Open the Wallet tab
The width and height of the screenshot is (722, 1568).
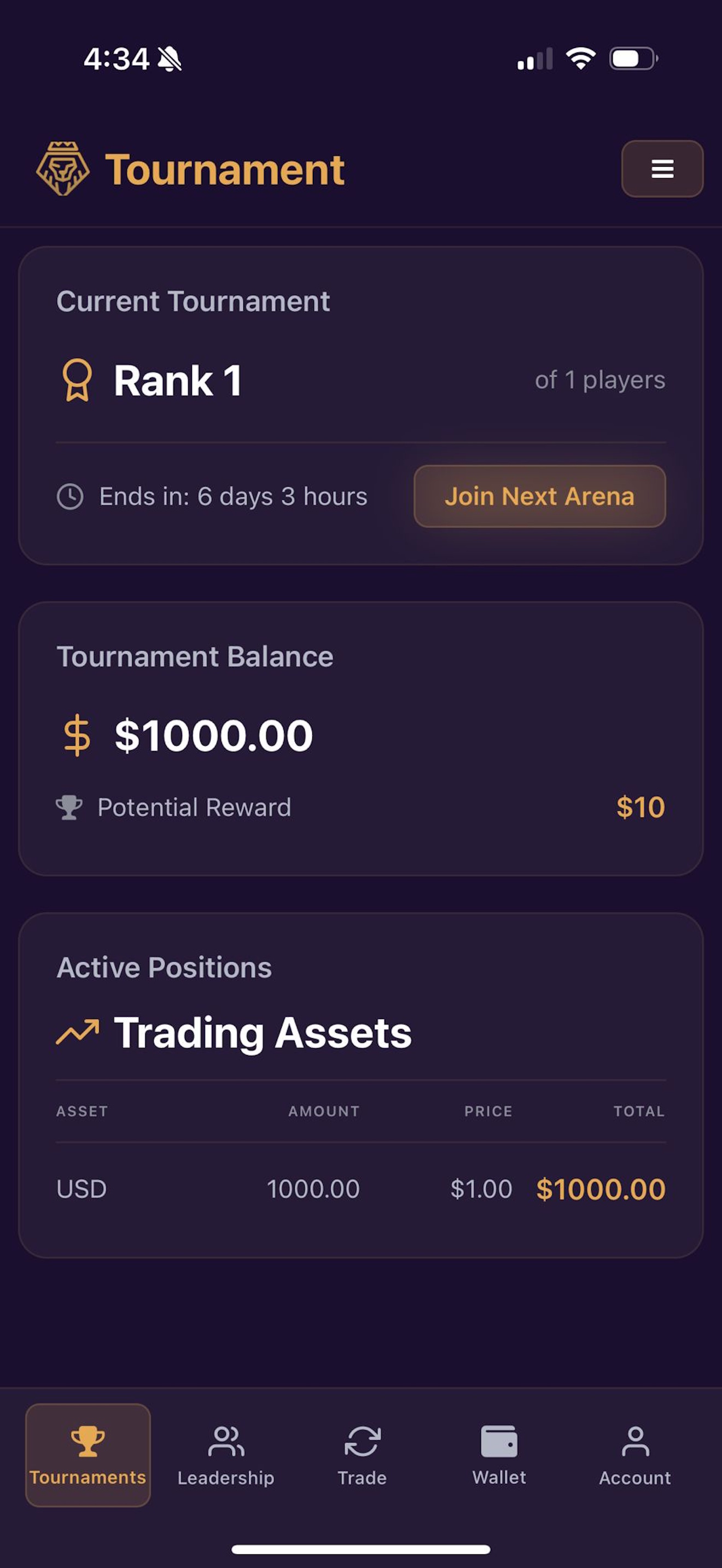499,1455
